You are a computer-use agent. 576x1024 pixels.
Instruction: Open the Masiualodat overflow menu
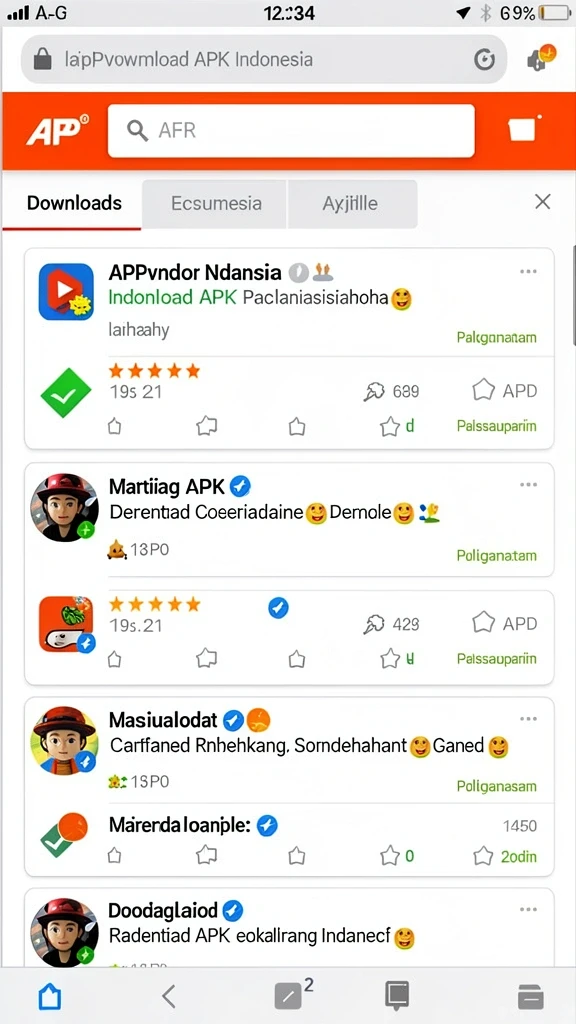pos(528,718)
